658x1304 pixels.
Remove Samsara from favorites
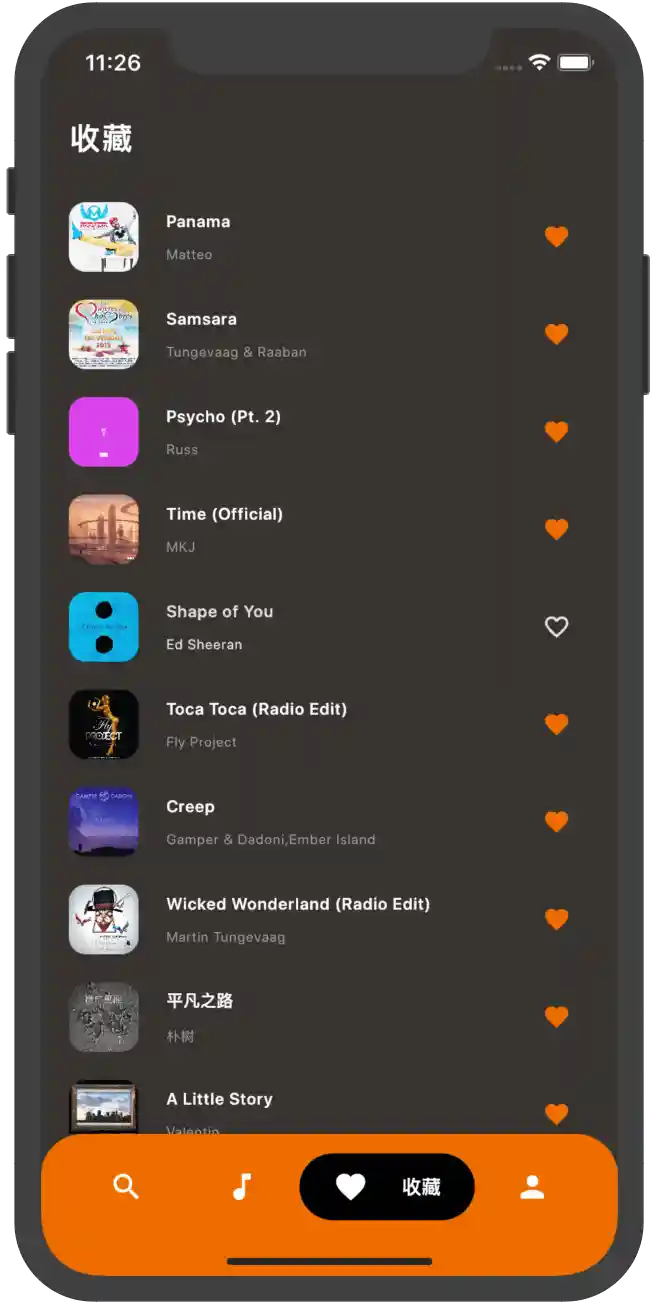click(x=556, y=334)
